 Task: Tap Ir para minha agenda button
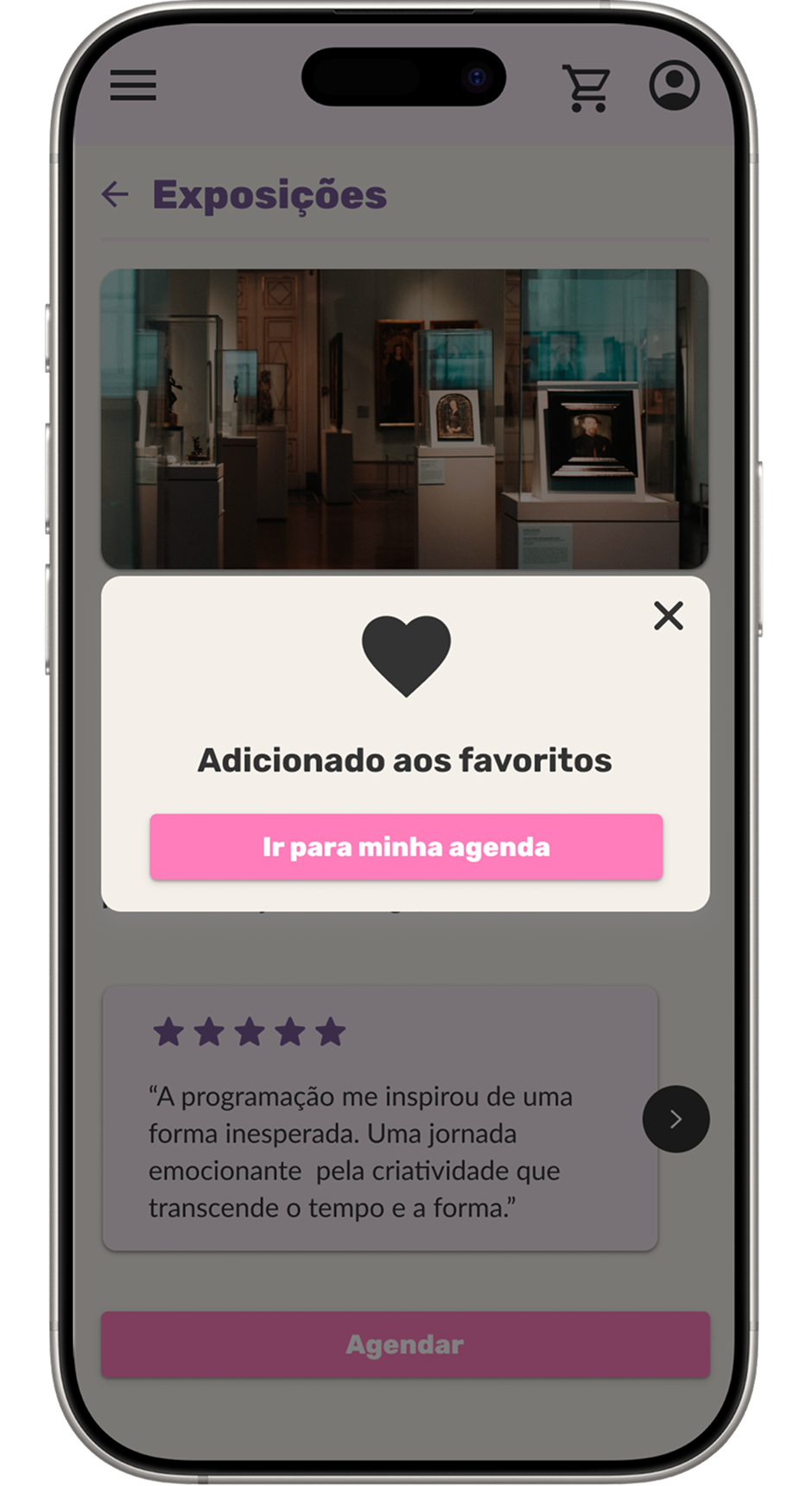(x=406, y=847)
